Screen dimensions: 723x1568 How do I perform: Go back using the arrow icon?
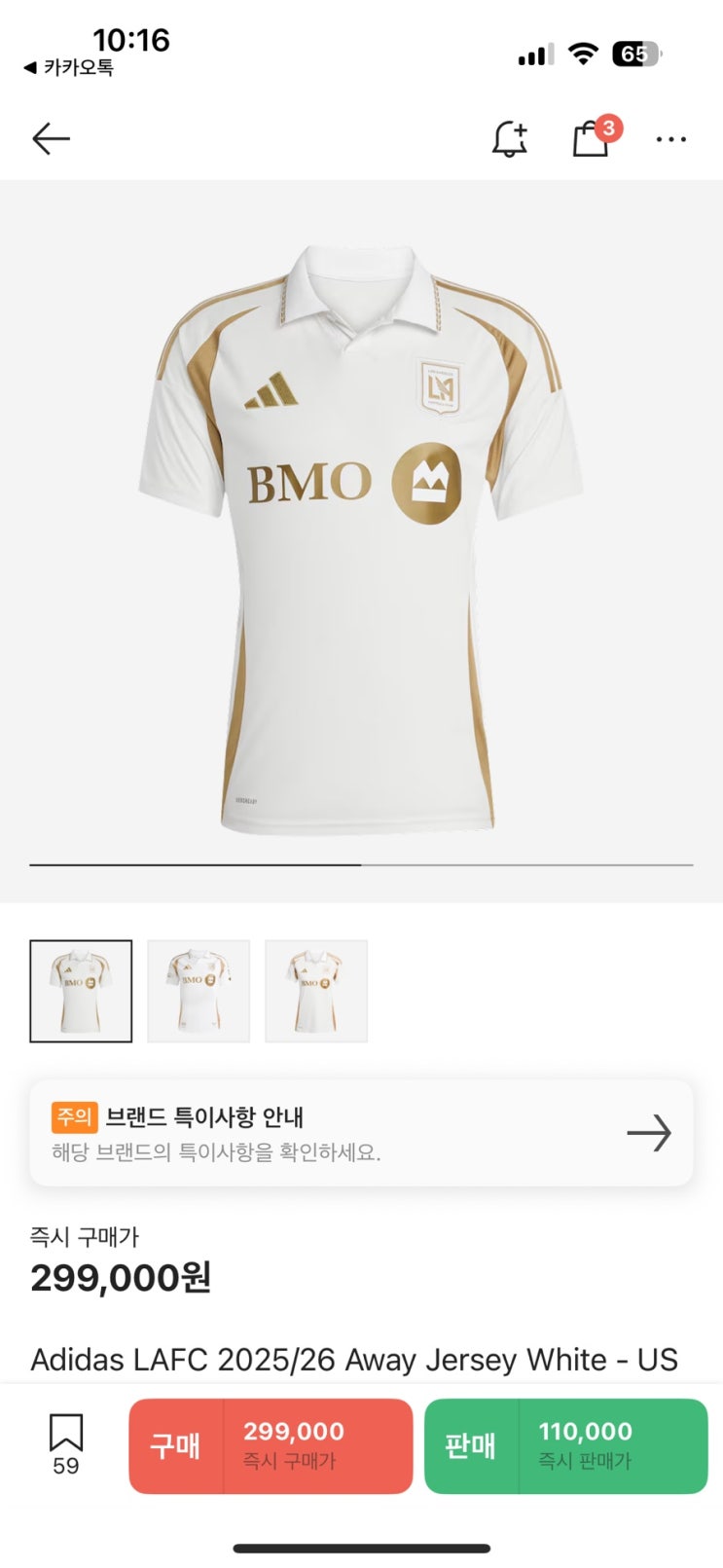click(51, 139)
